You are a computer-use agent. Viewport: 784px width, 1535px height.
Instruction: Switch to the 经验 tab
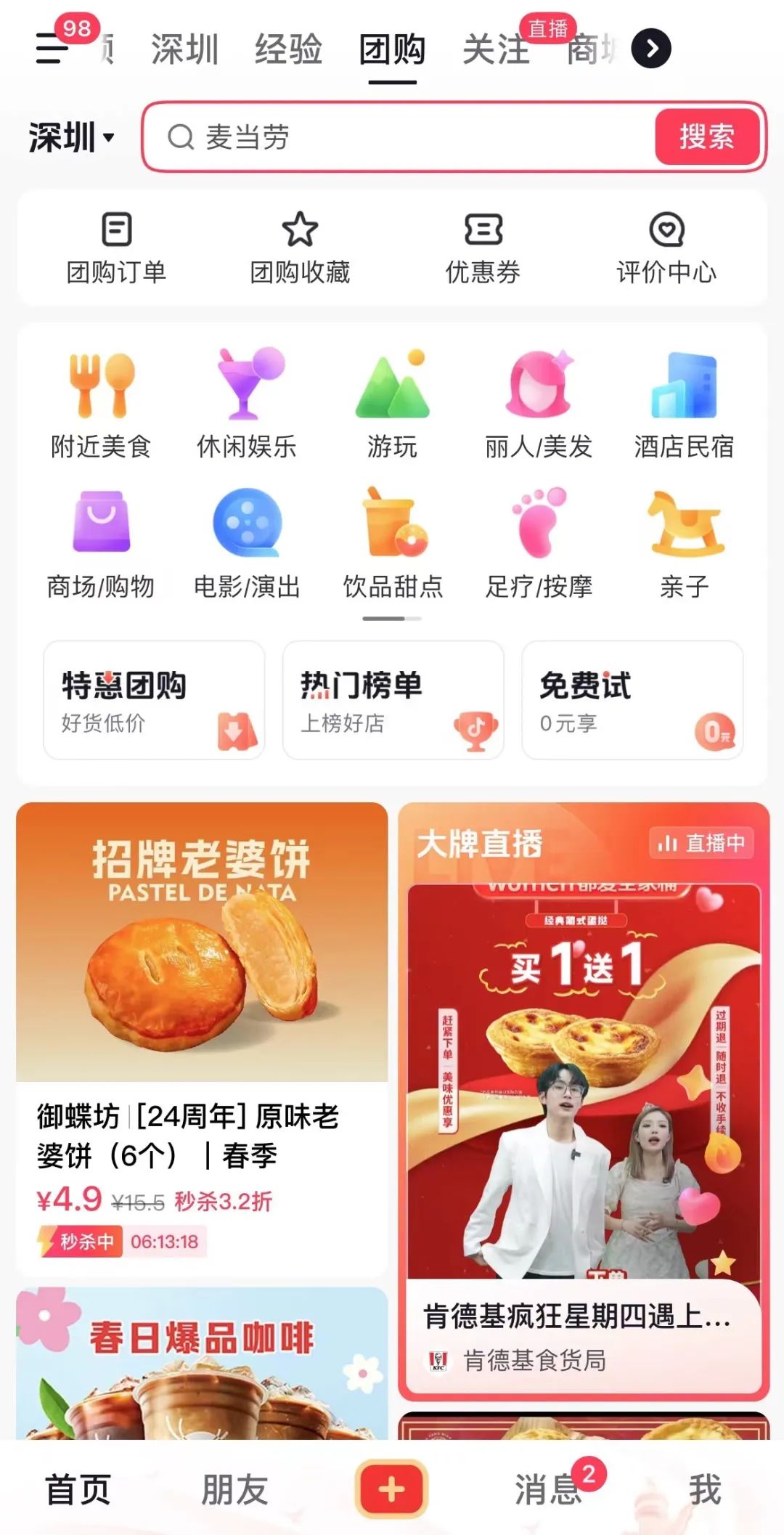click(x=288, y=49)
